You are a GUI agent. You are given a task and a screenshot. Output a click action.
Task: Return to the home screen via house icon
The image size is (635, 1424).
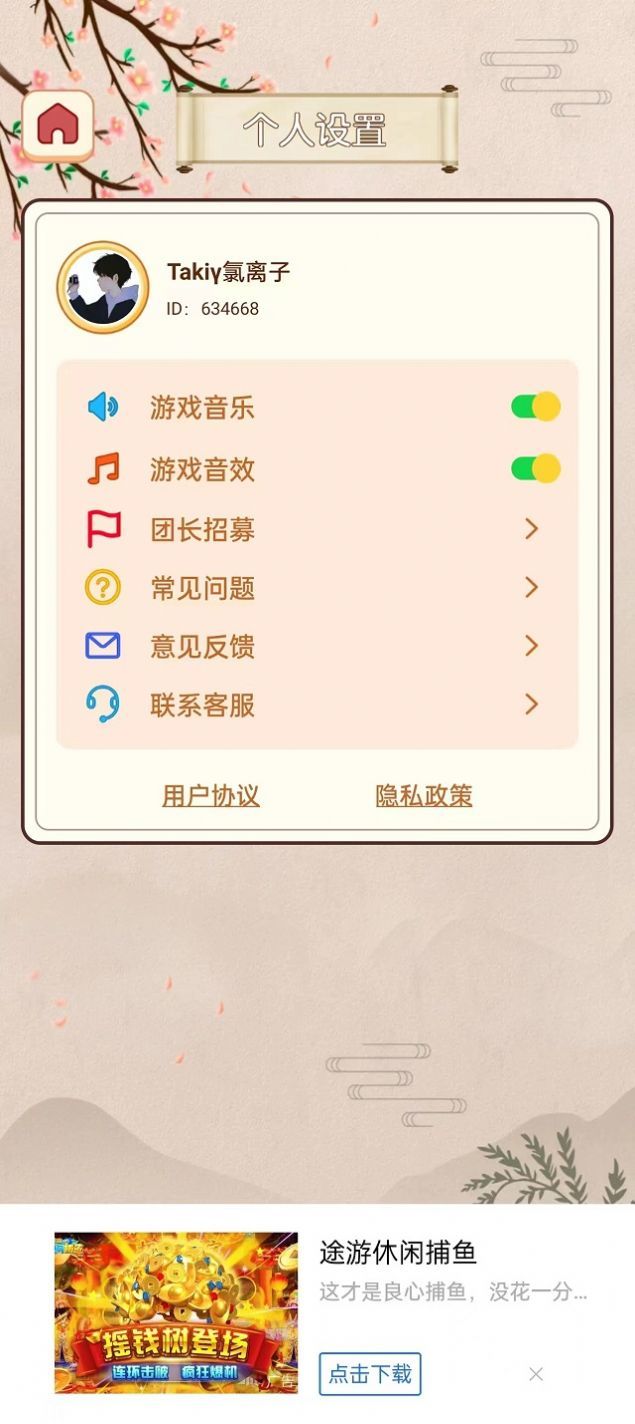click(x=58, y=125)
